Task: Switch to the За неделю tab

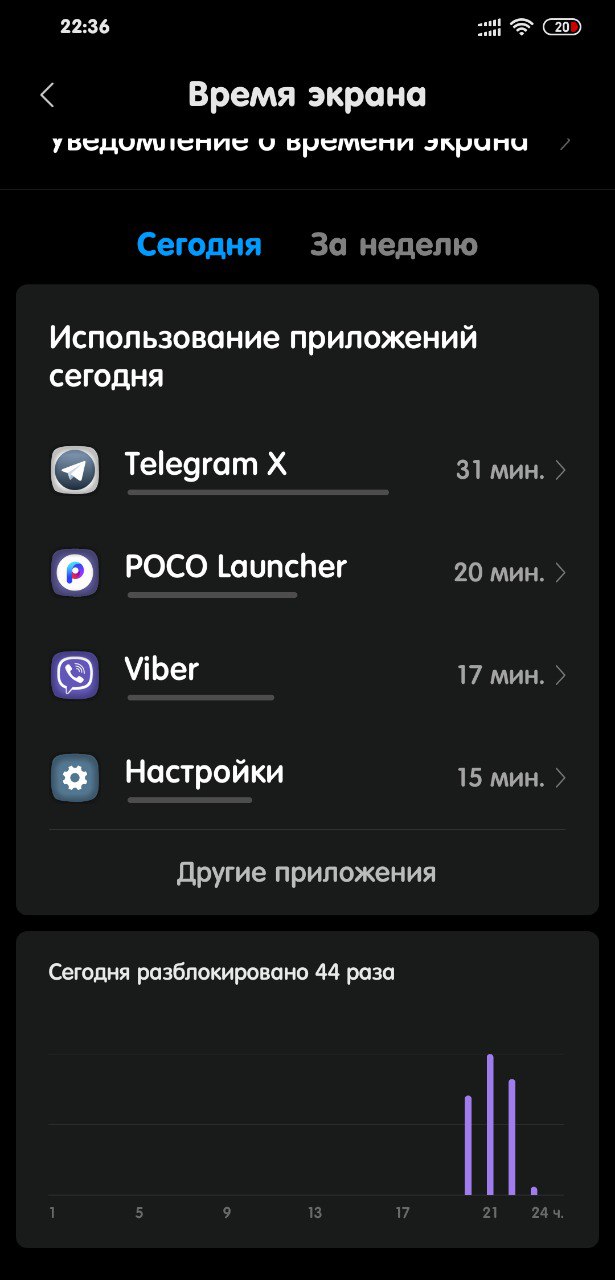Action: pos(394,245)
